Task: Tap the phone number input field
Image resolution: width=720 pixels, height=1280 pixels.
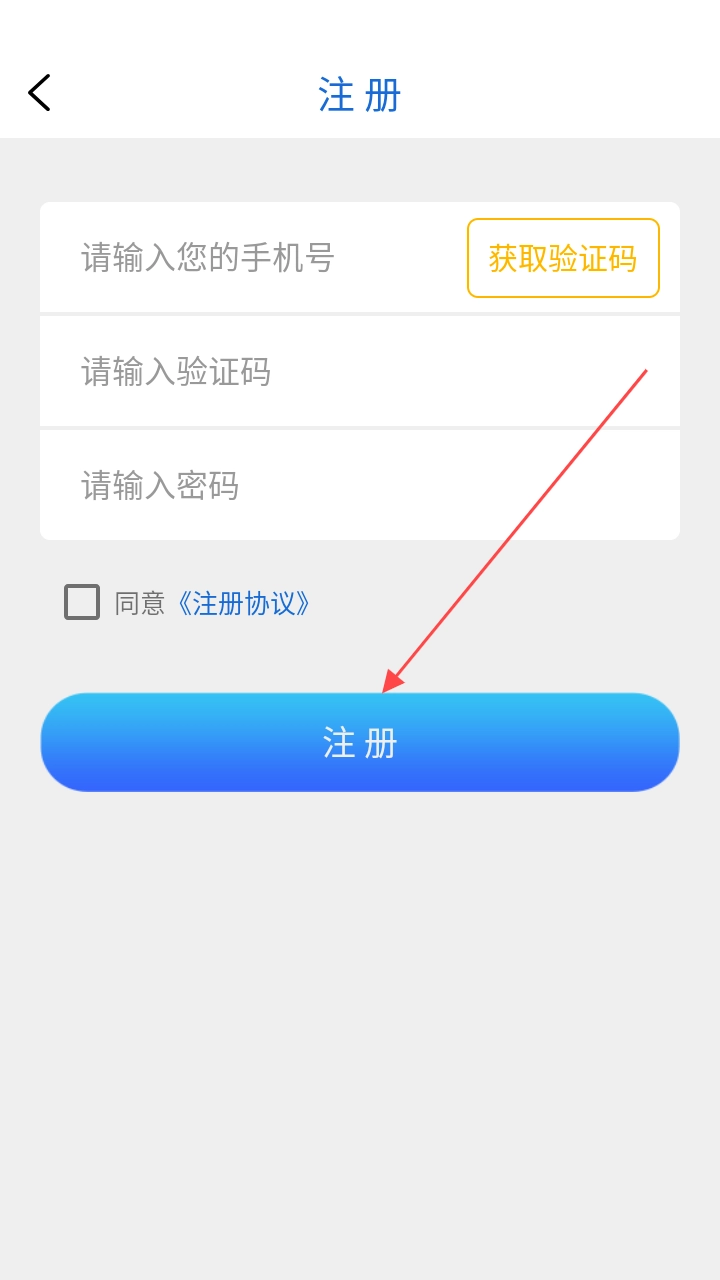Action: [250, 258]
